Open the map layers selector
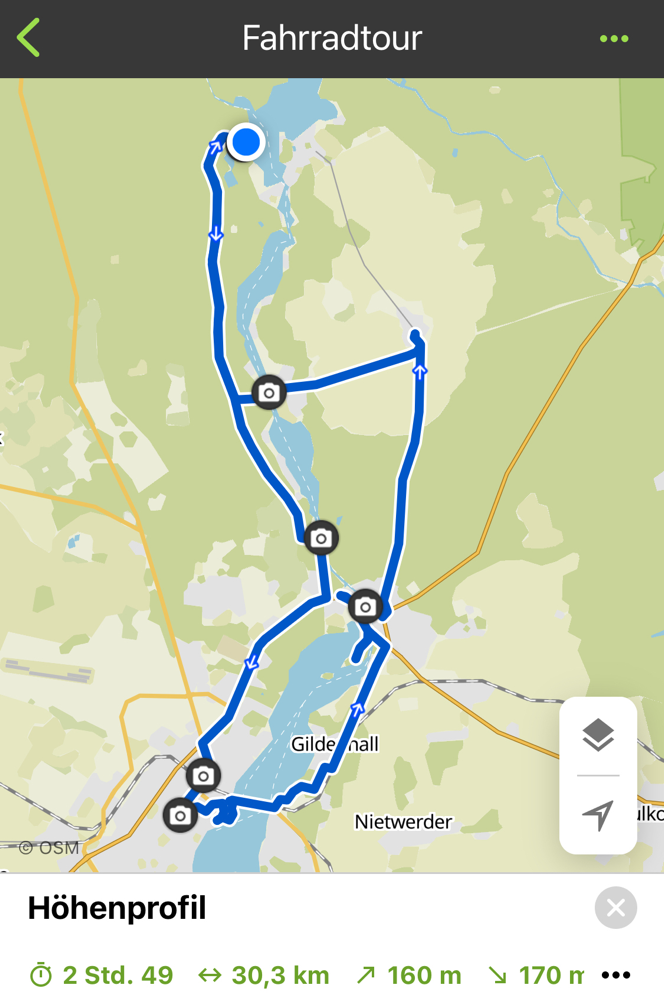This screenshot has width=664, height=1000. tap(598, 736)
